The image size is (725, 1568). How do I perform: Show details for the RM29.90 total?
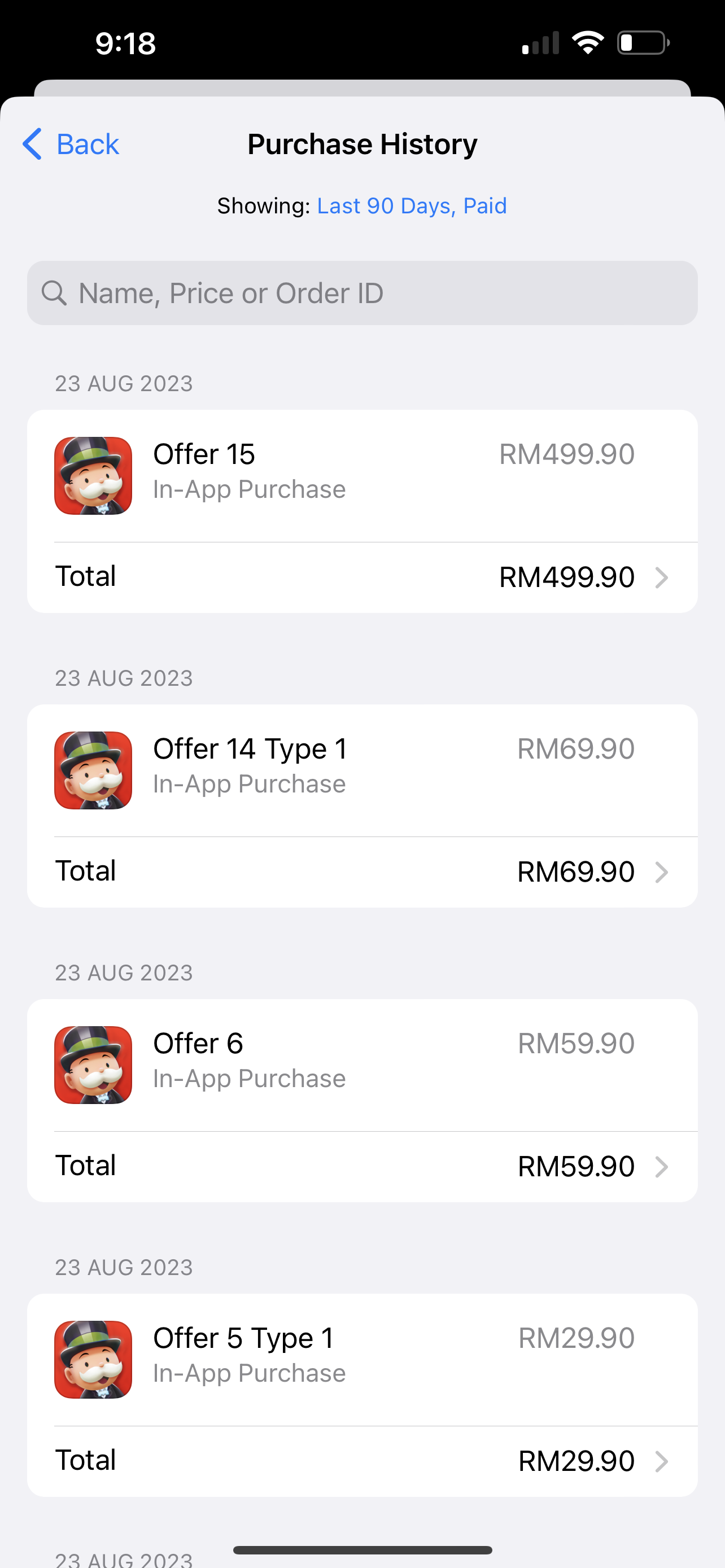[362, 1461]
